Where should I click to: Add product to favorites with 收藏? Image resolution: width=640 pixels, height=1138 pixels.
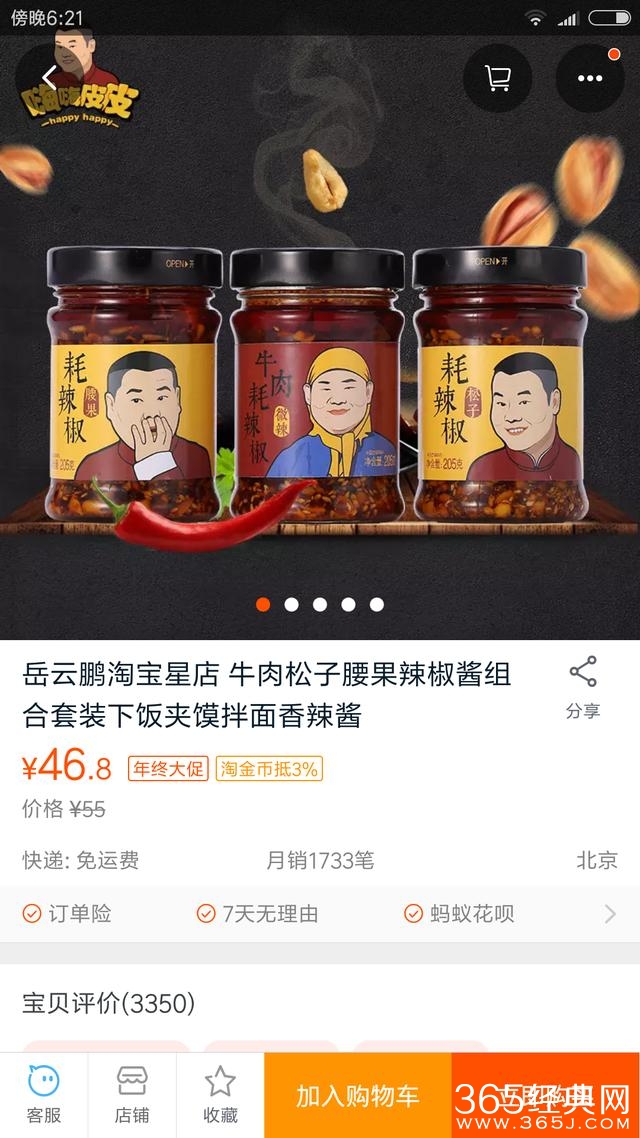pyautogui.click(x=220, y=1094)
